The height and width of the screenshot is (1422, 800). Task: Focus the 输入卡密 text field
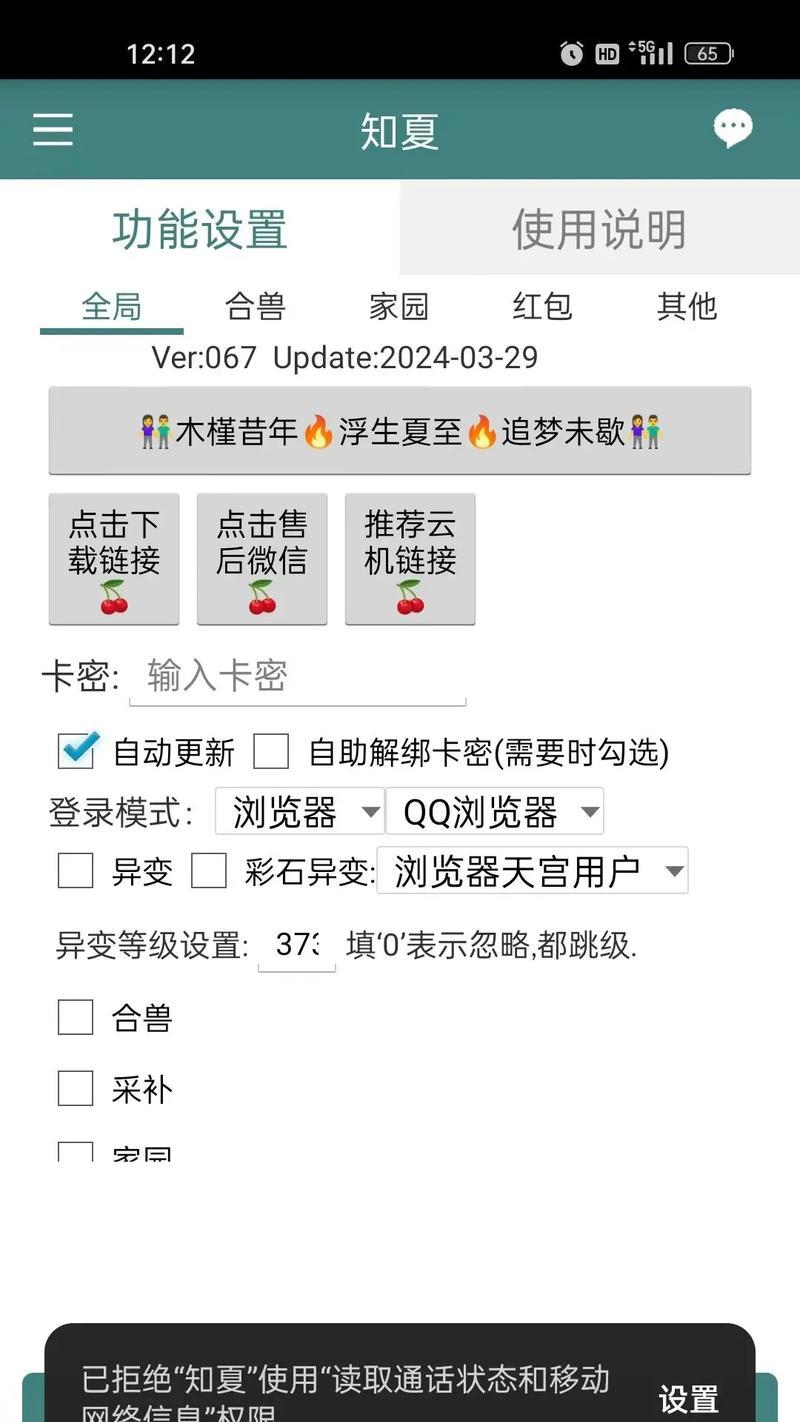(297, 677)
